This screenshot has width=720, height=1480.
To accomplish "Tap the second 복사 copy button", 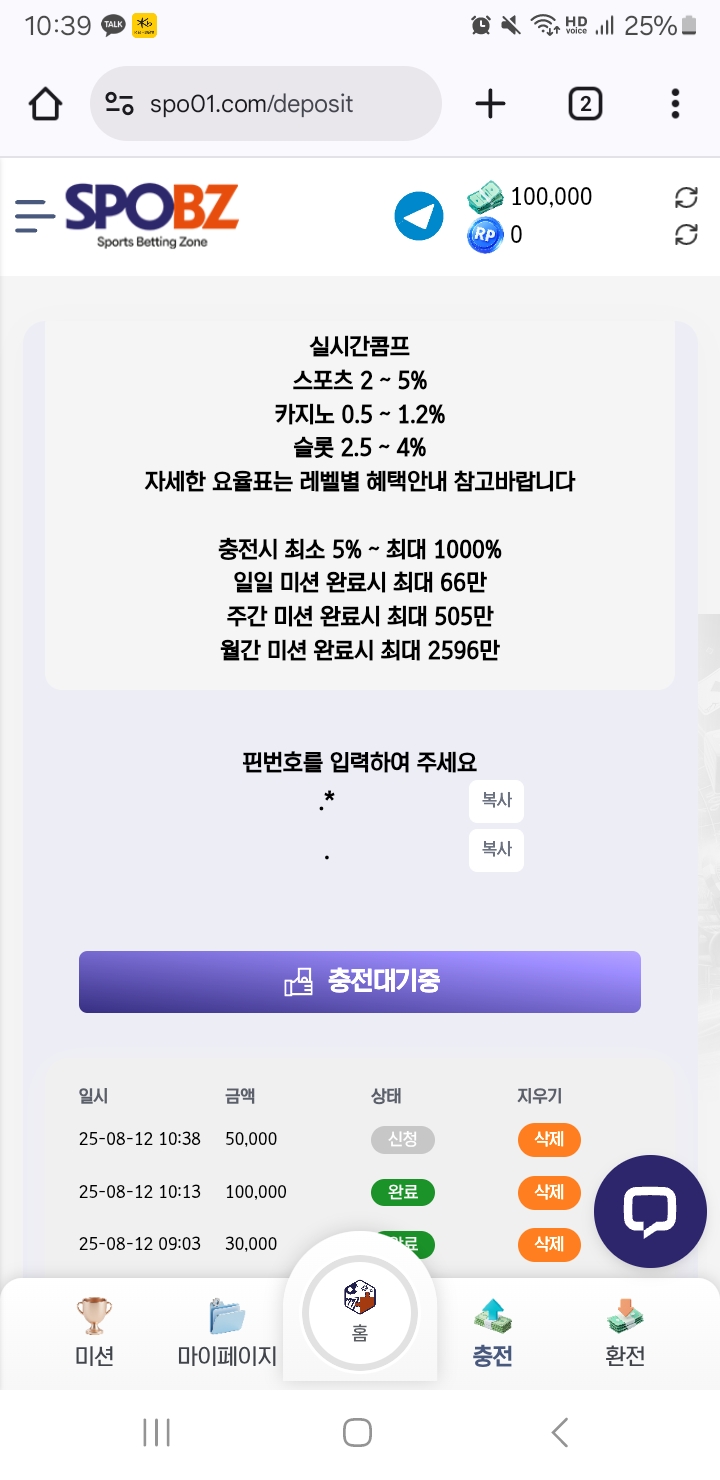I will point(496,849).
